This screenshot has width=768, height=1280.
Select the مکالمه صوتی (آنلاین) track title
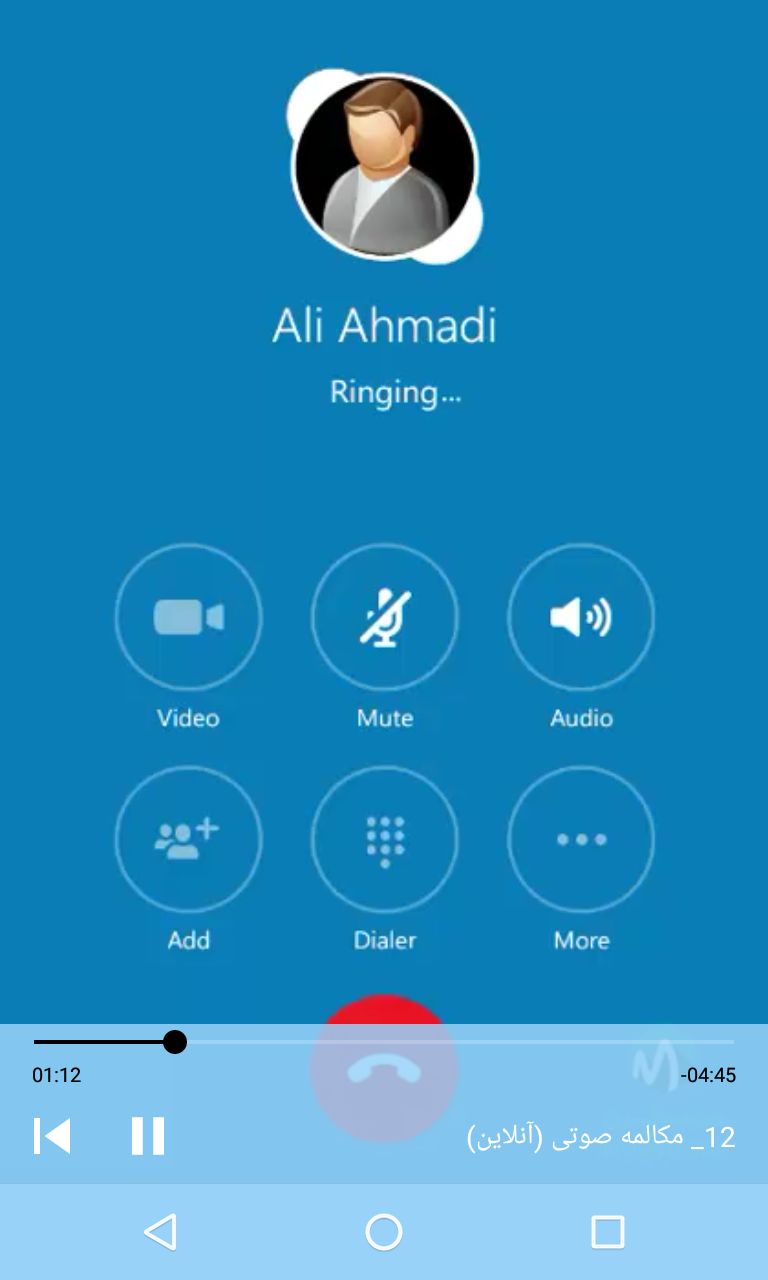tap(598, 1136)
